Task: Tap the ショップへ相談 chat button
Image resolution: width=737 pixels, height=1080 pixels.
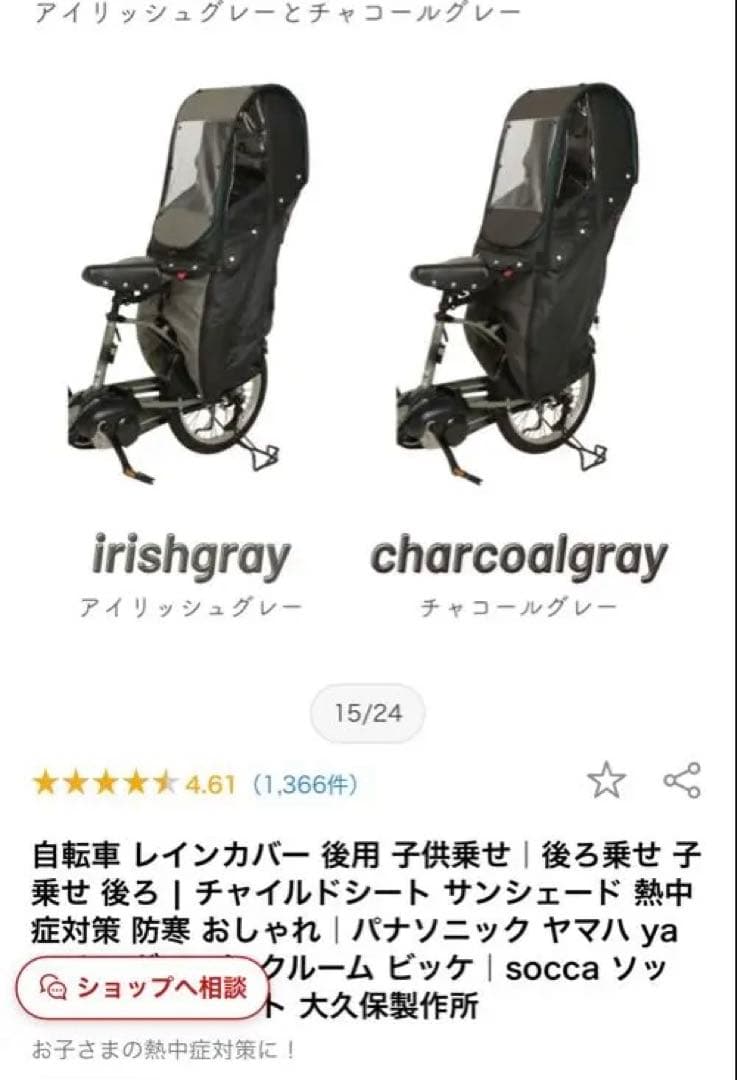Action: click(141, 987)
